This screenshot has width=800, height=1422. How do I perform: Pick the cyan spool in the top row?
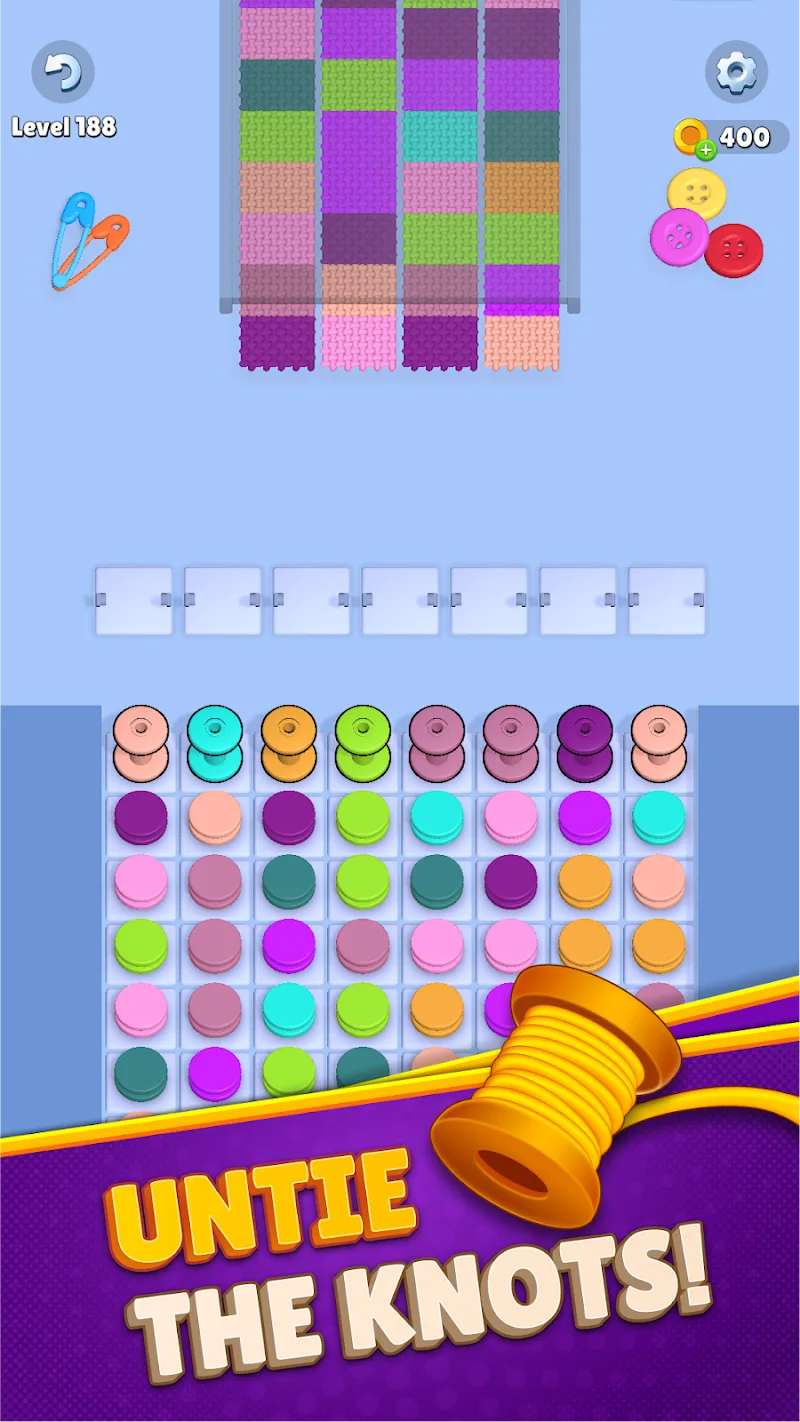pos(215,743)
